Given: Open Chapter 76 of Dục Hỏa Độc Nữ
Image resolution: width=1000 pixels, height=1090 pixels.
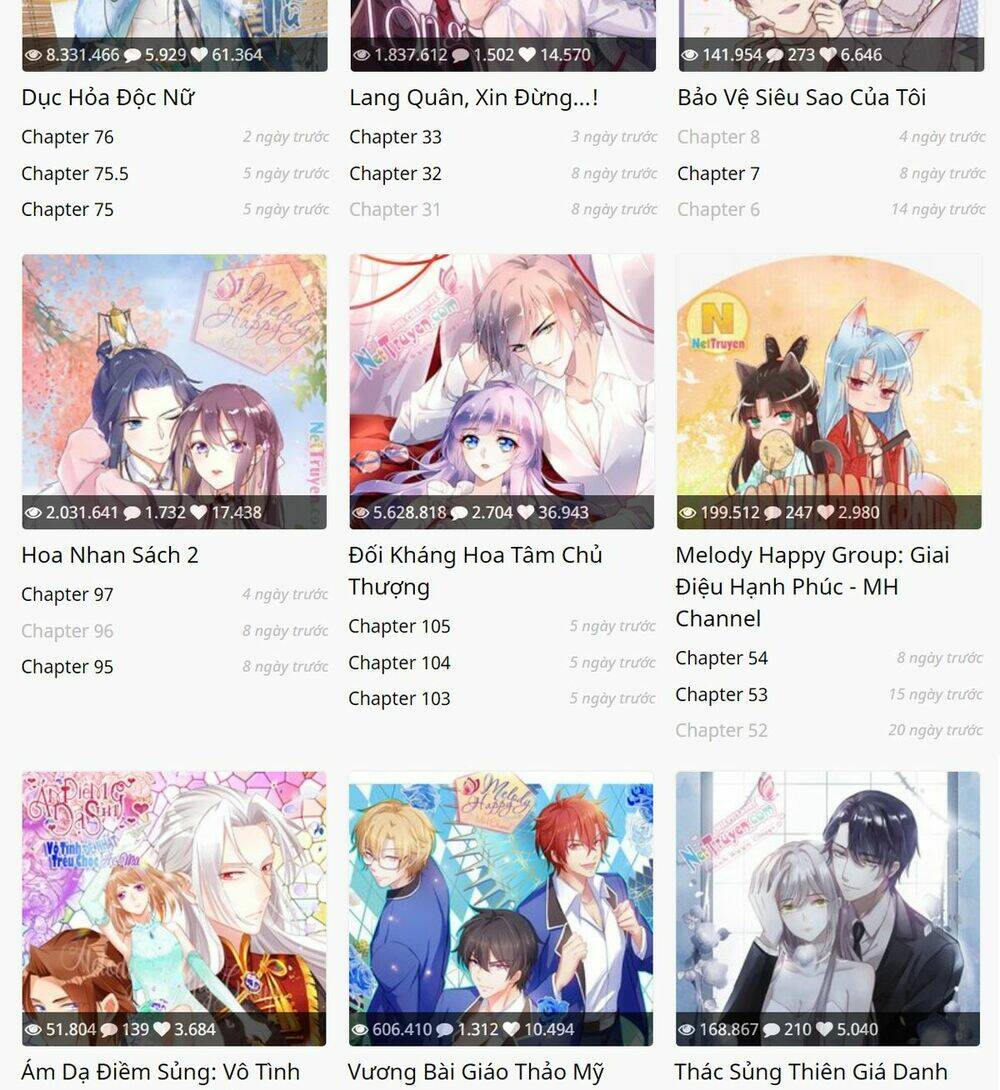Looking at the screenshot, I should (x=67, y=137).
